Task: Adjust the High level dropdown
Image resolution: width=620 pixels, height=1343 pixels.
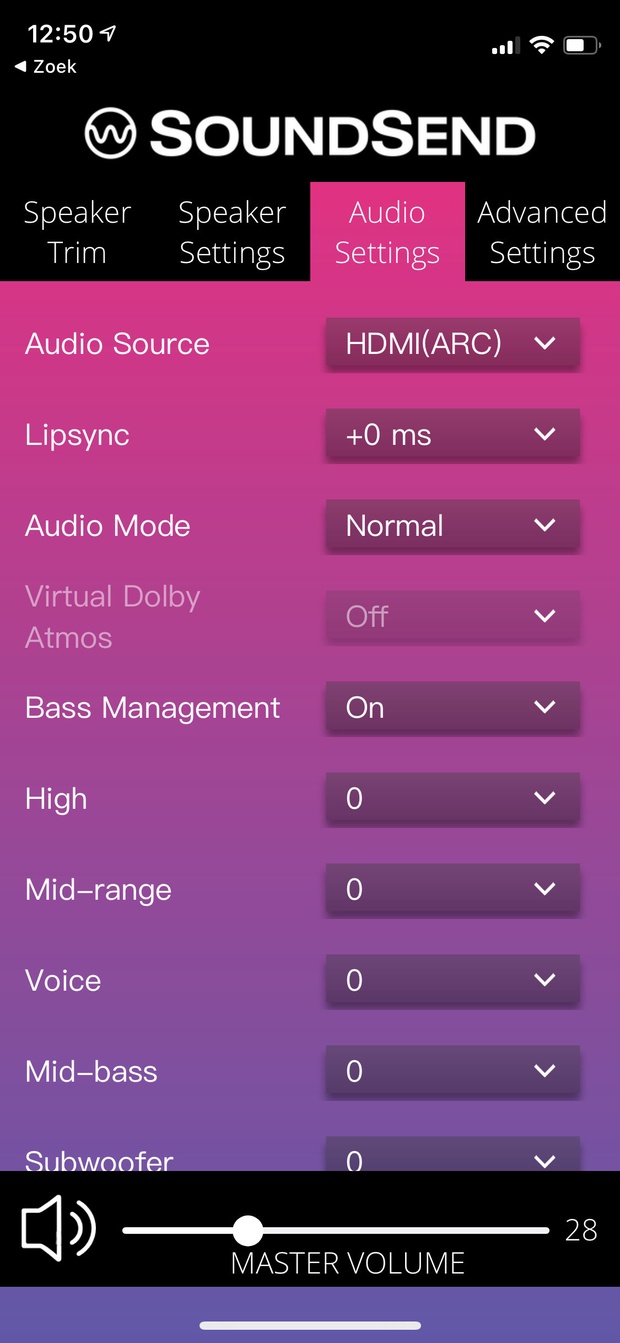Action: coord(452,799)
